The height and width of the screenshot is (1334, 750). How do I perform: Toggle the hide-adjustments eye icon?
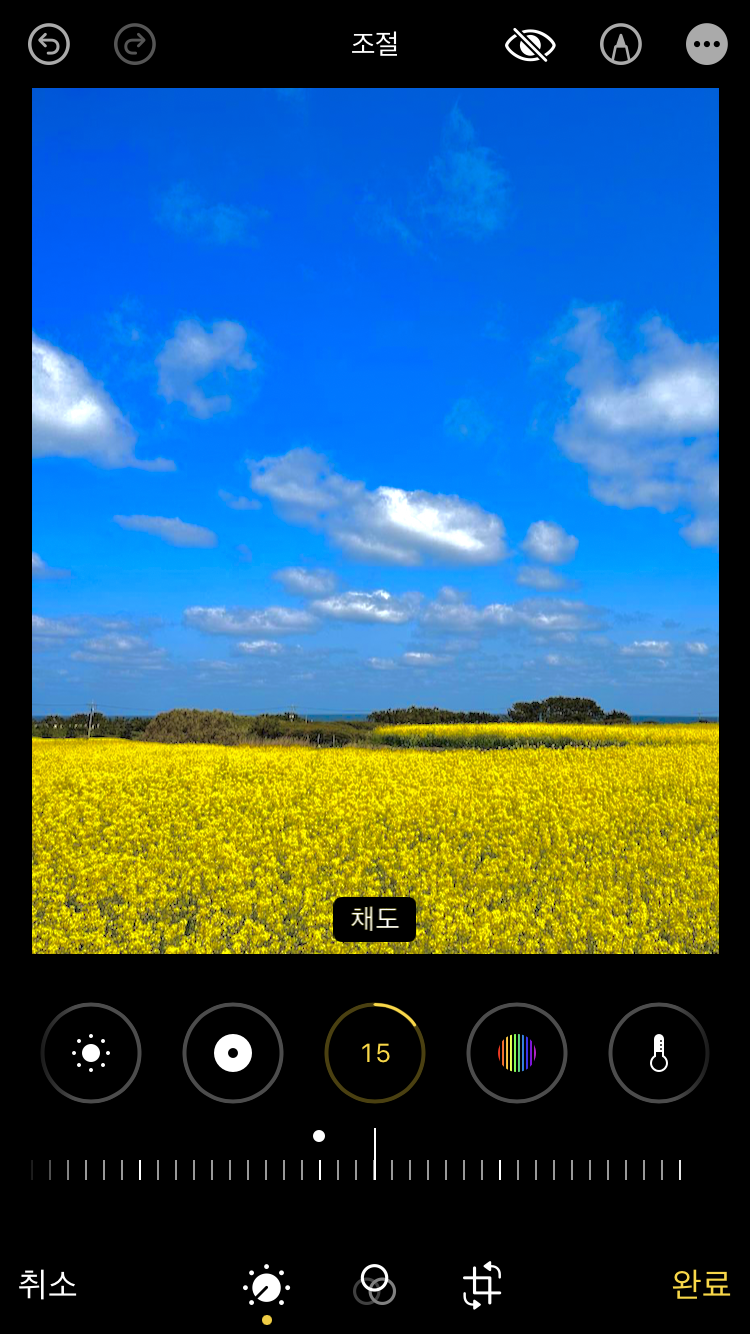pyautogui.click(x=530, y=45)
